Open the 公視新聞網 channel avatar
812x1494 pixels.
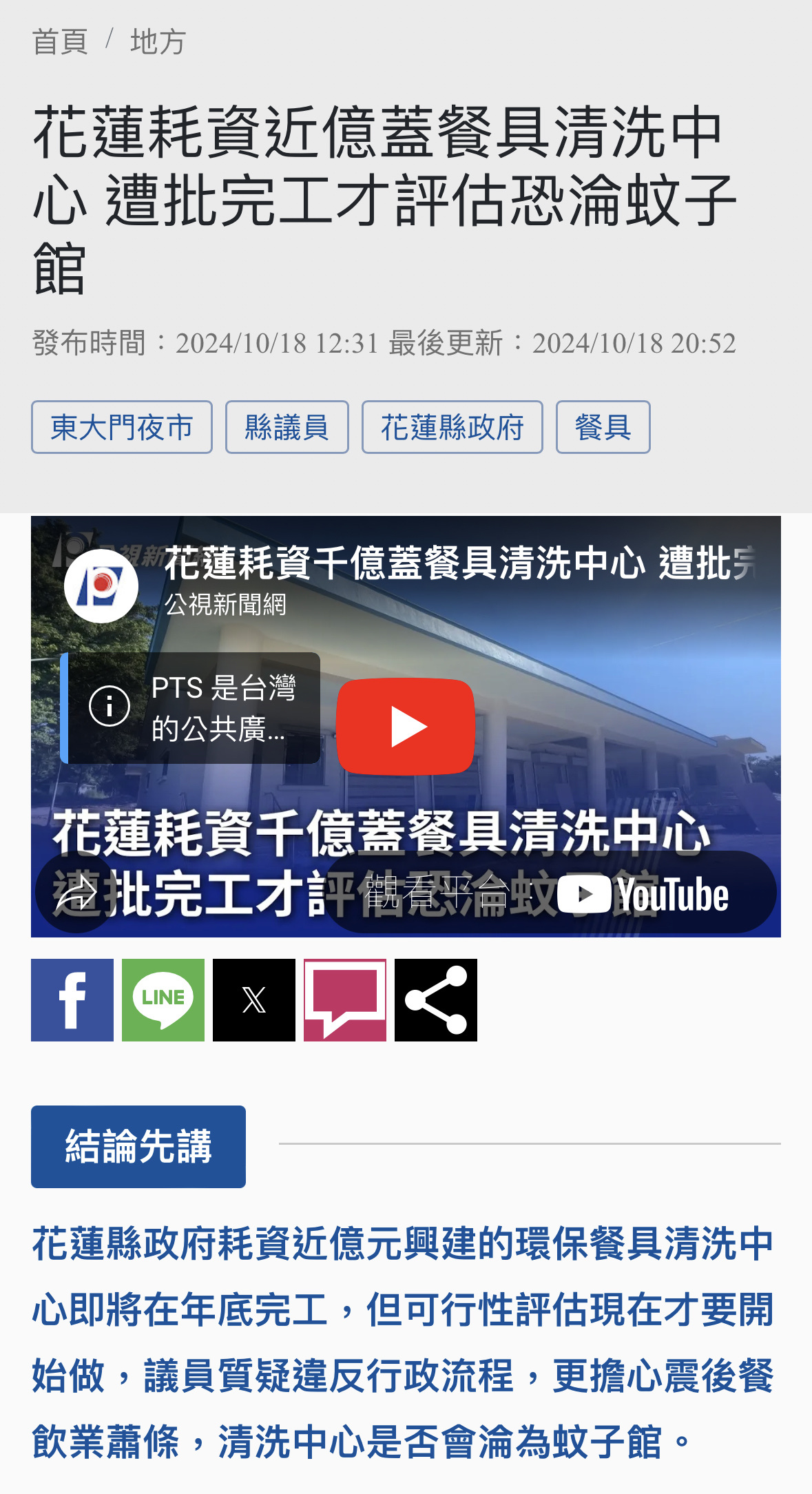101,586
